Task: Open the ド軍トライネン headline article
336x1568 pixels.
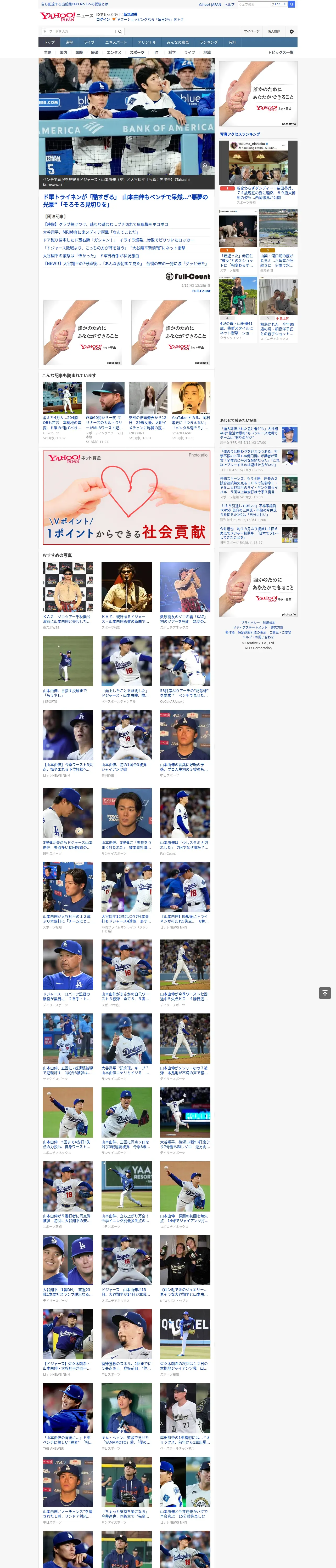Action: tap(126, 201)
